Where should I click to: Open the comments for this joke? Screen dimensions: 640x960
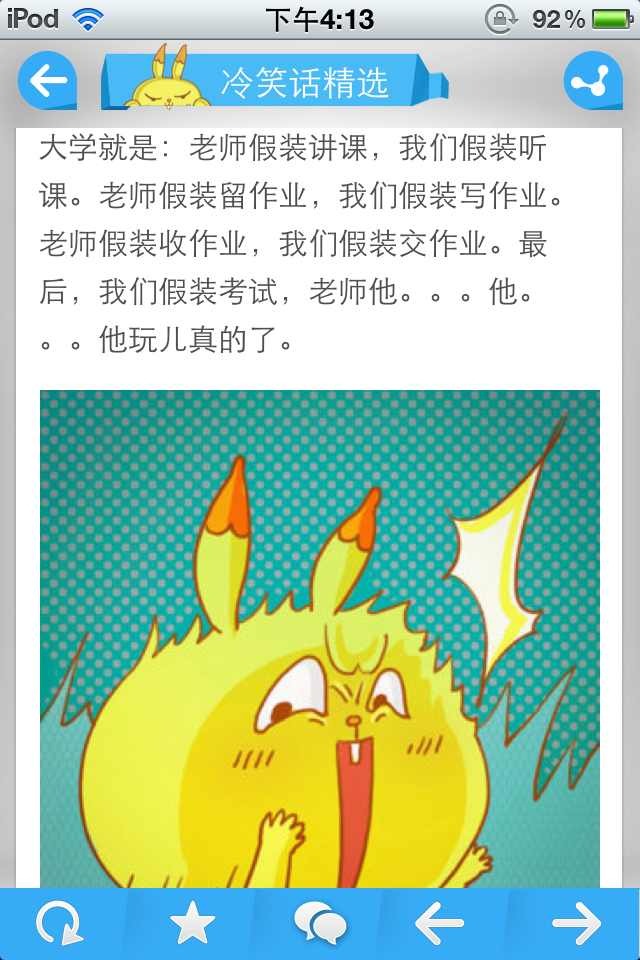[x=320, y=924]
